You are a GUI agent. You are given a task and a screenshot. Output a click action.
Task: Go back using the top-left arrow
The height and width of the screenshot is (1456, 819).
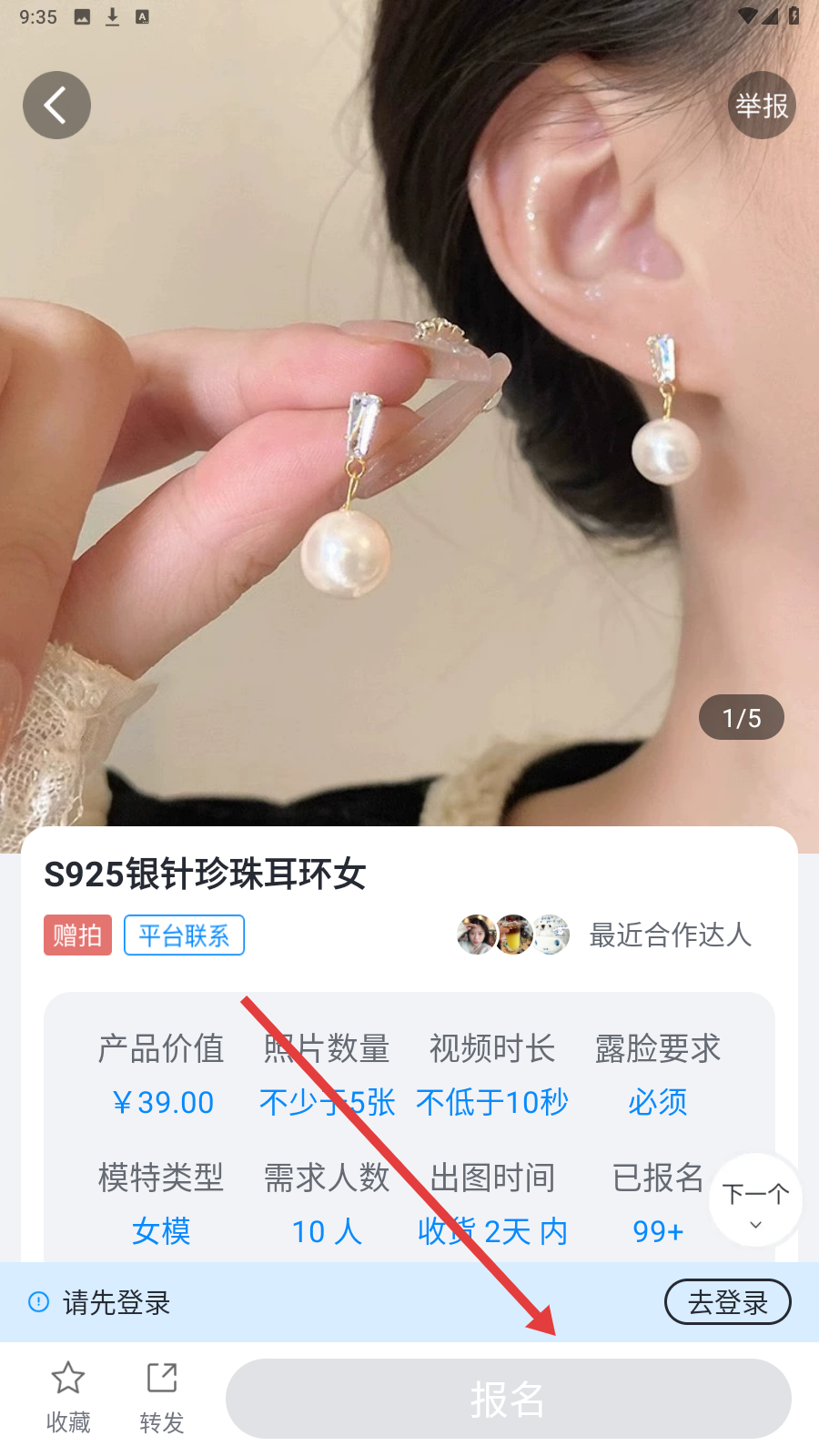tap(56, 106)
